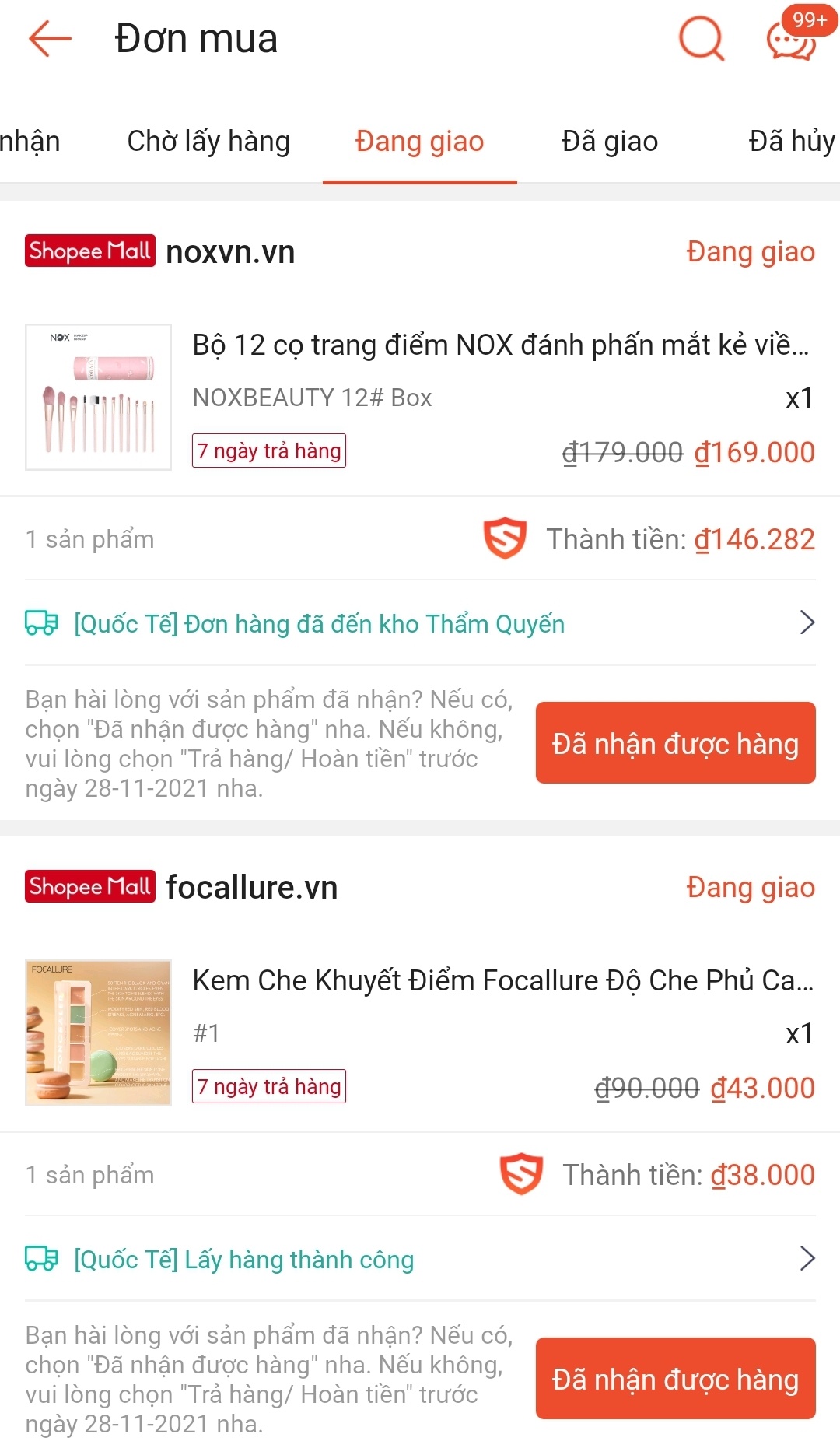The width and height of the screenshot is (840, 1441).
Task: Switch to Đã giao tab
Action: 610,142
